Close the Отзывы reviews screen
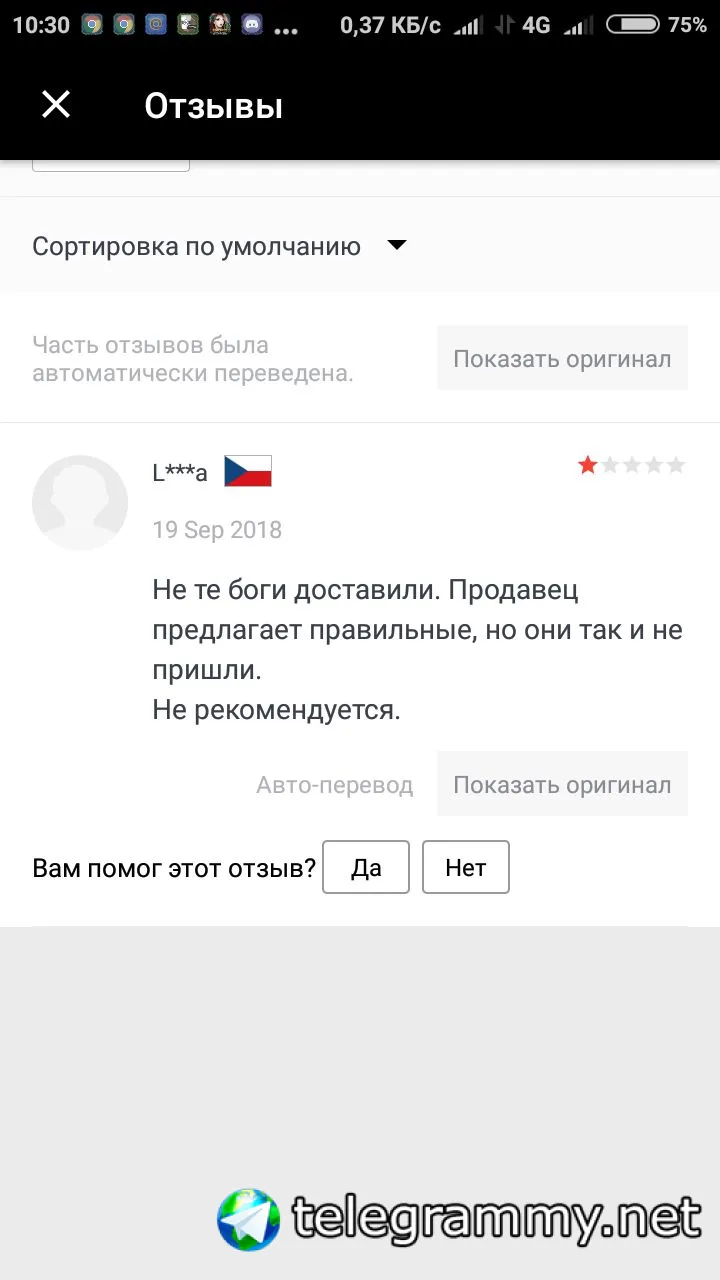720x1280 pixels. [x=56, y=105]
